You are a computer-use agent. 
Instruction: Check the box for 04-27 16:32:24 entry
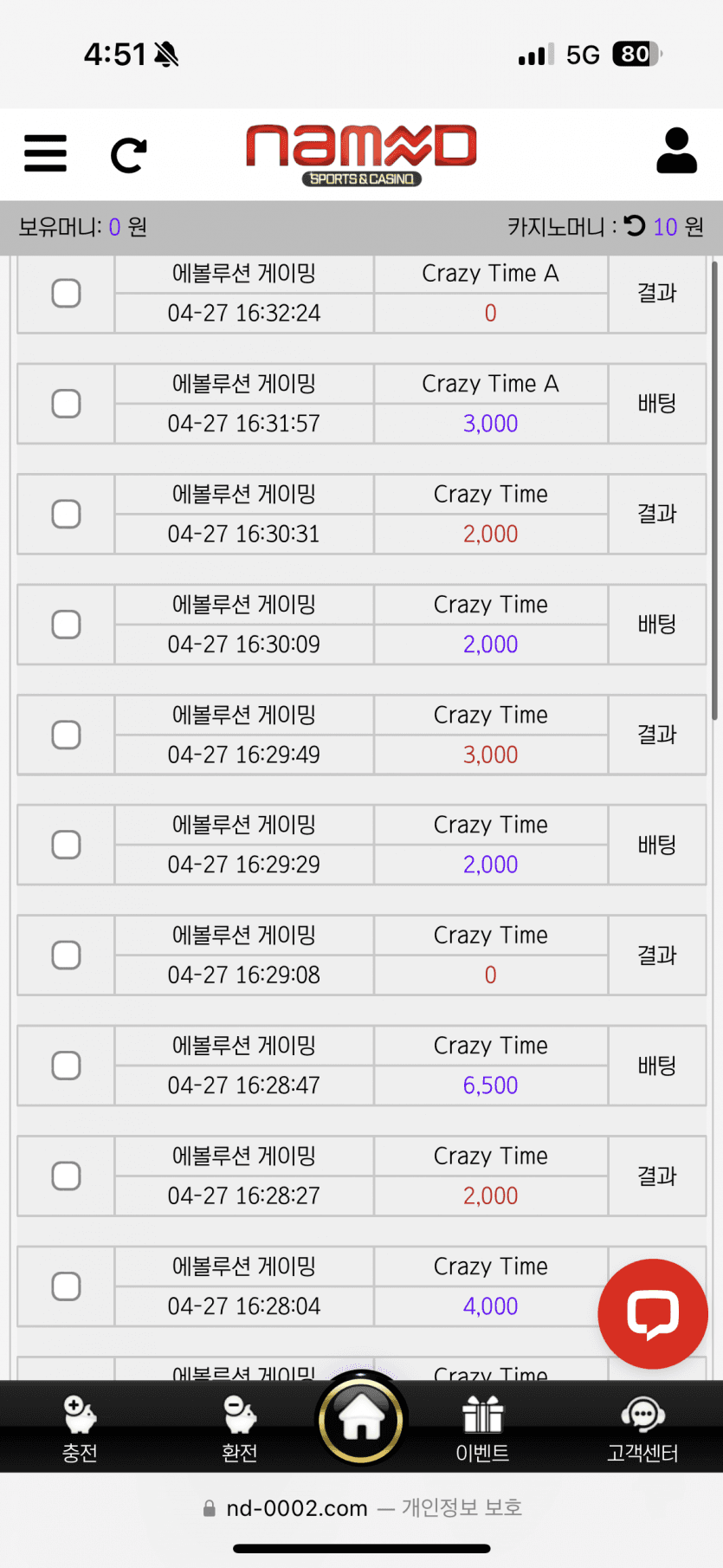(67, 294)
